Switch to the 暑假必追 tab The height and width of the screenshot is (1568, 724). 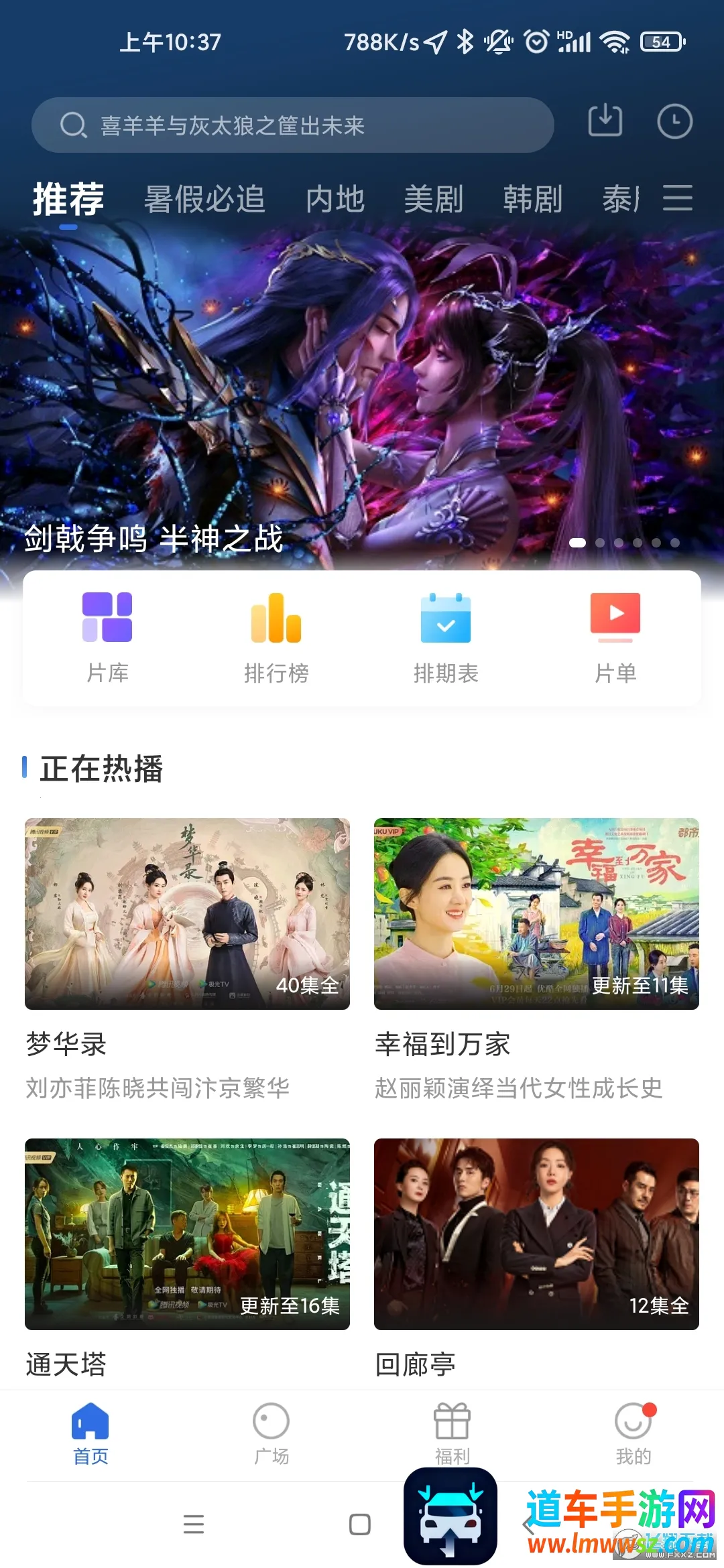coord(204,199)
